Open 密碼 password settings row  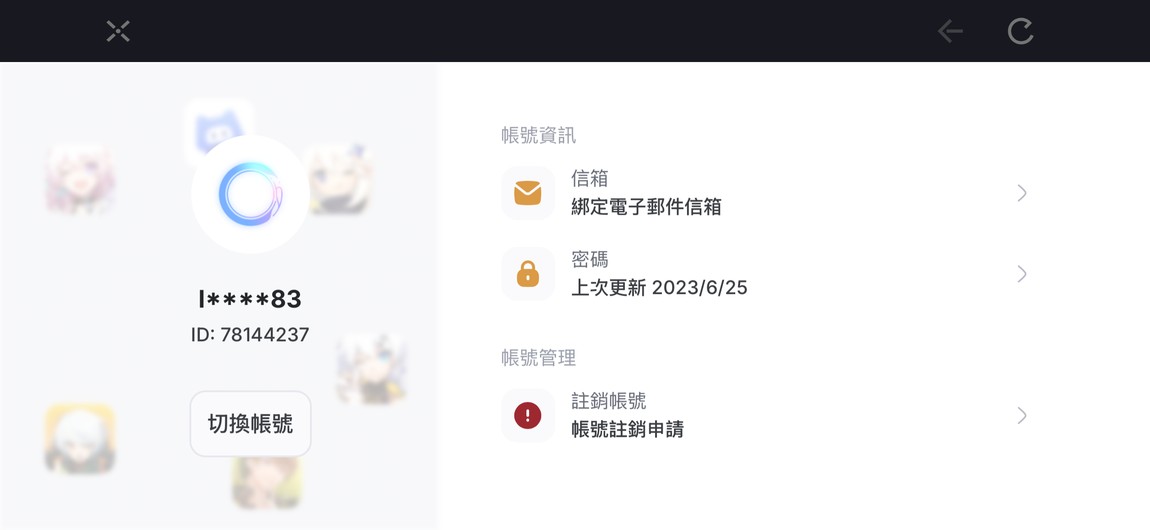point(765,274)
